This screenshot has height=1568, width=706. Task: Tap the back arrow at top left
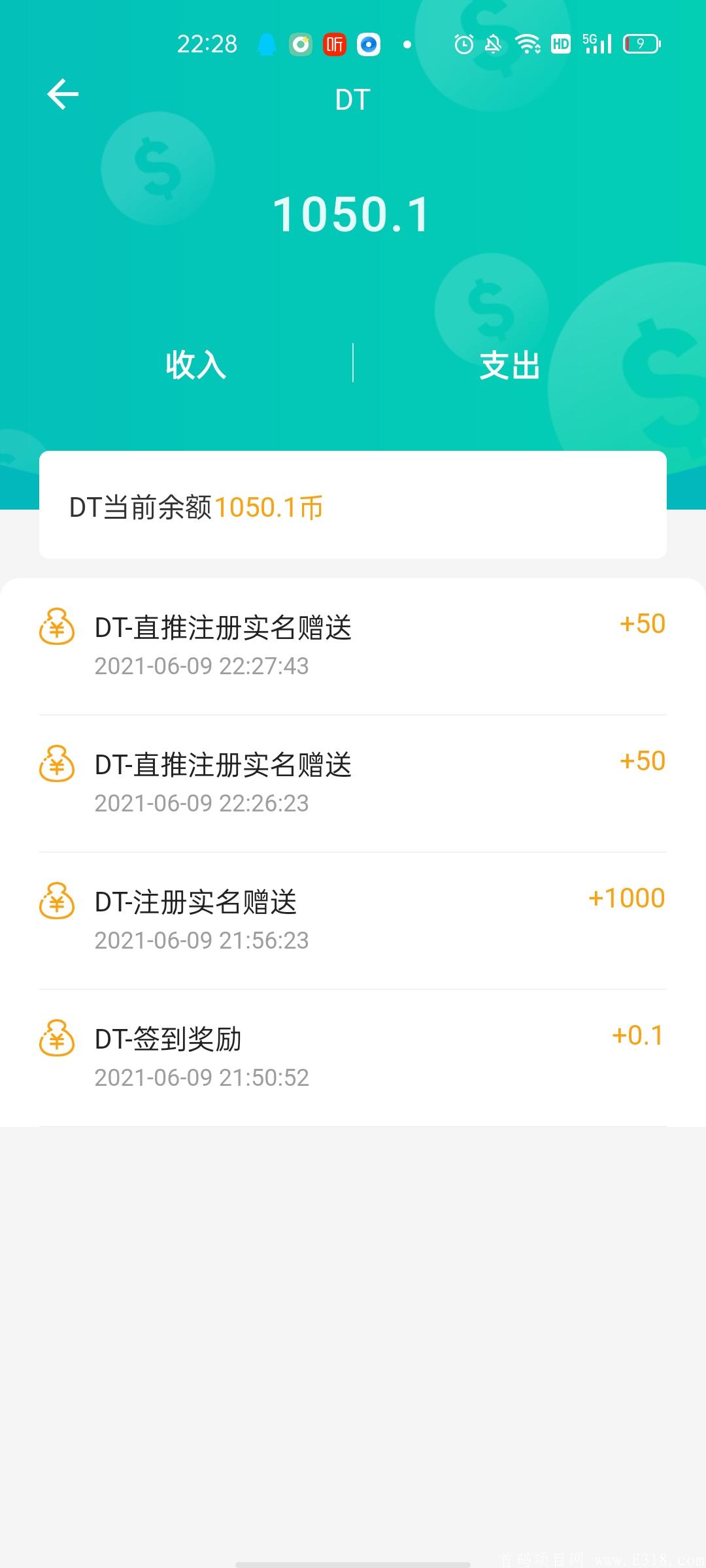pos(63,93)
